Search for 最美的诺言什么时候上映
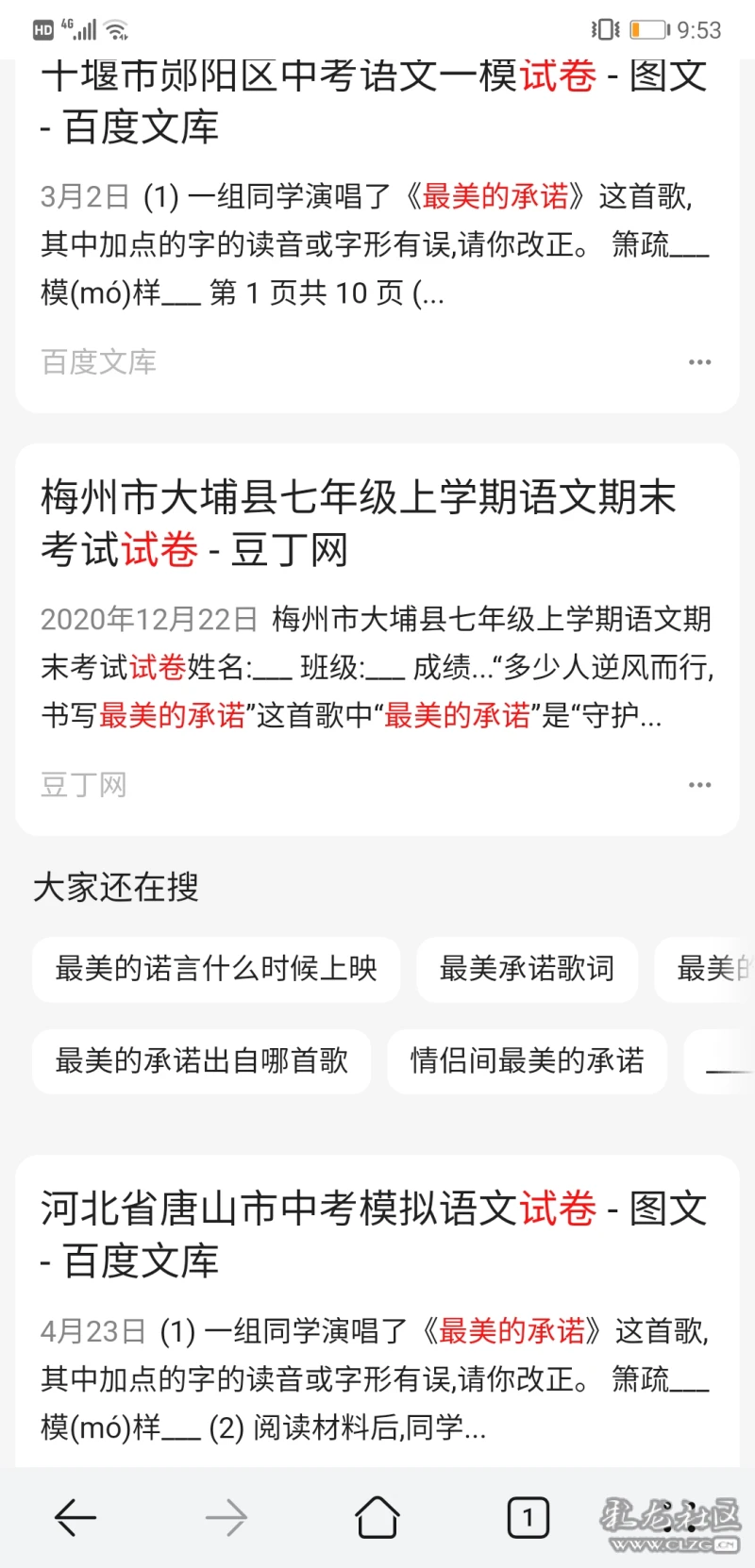 (216, 969)
